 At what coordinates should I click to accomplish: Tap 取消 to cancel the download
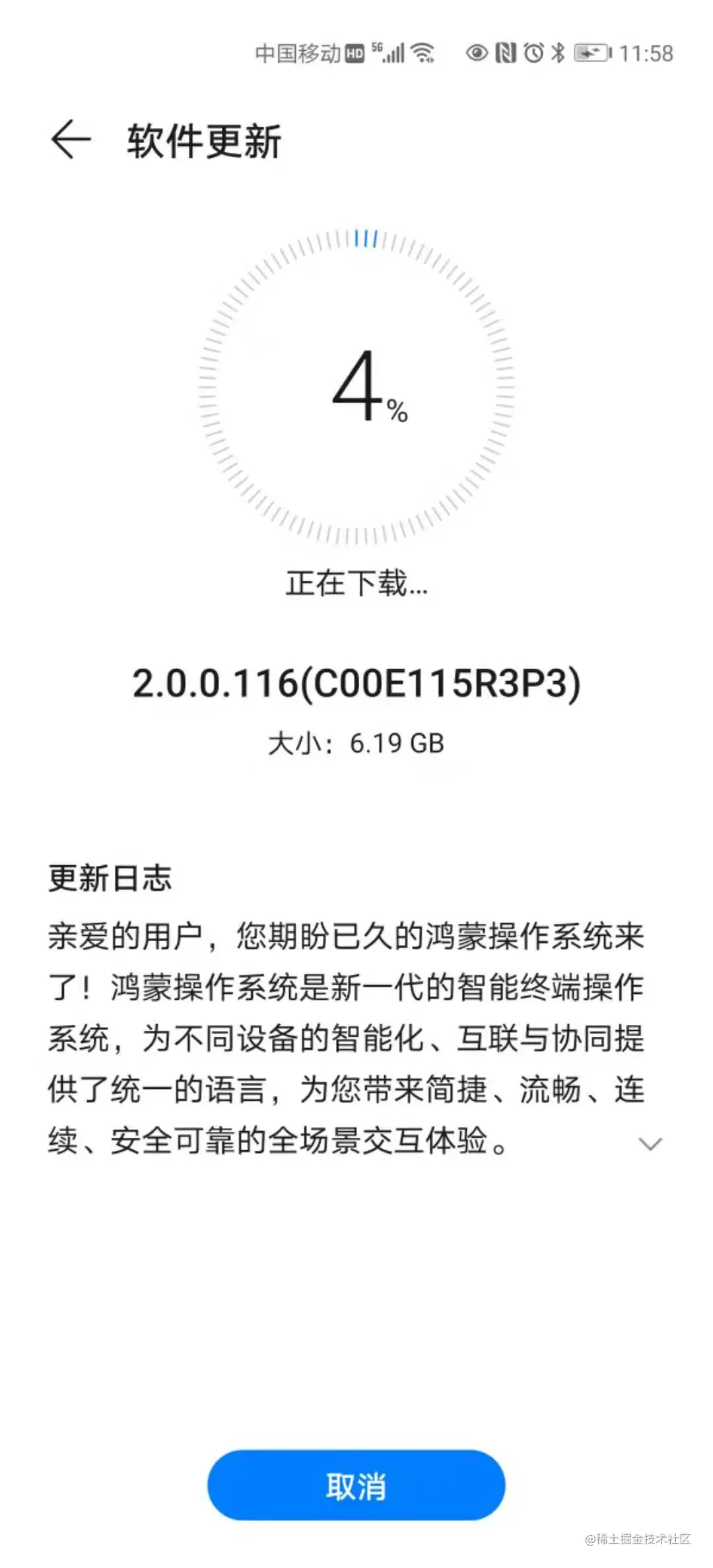(x=356, y=1486)
